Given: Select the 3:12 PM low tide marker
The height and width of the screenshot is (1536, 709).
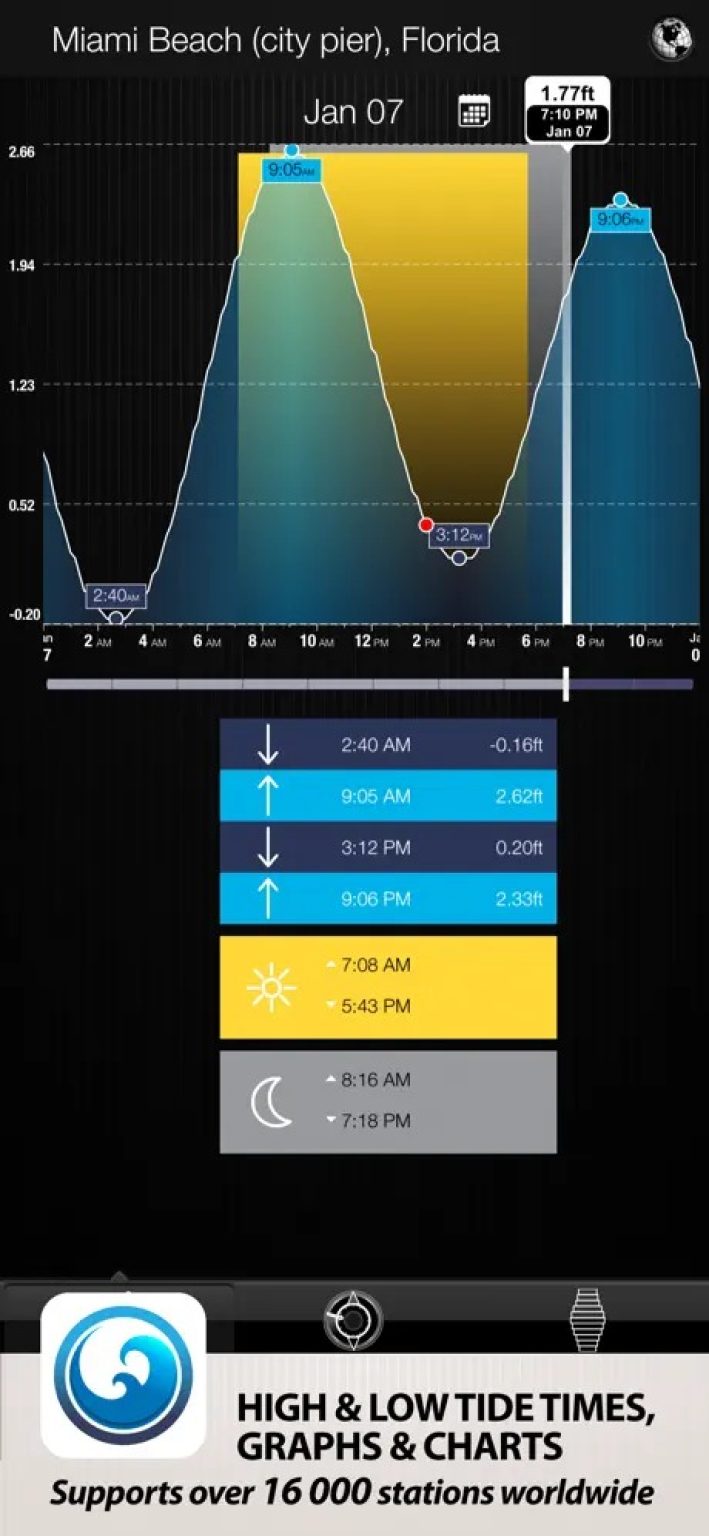Looking at the screenshot, I should click(460, 536).
